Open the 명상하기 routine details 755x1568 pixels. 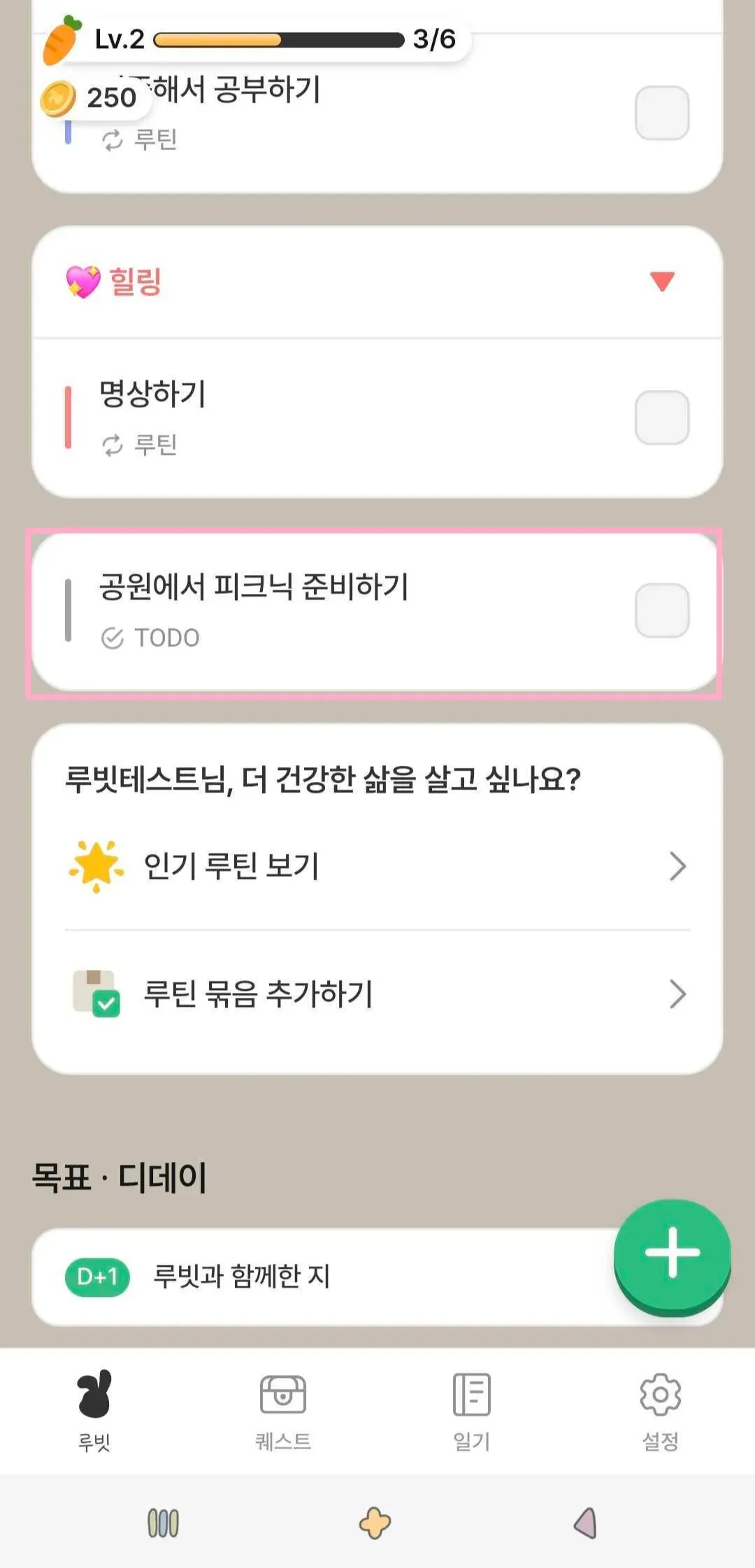pos(280,417)
